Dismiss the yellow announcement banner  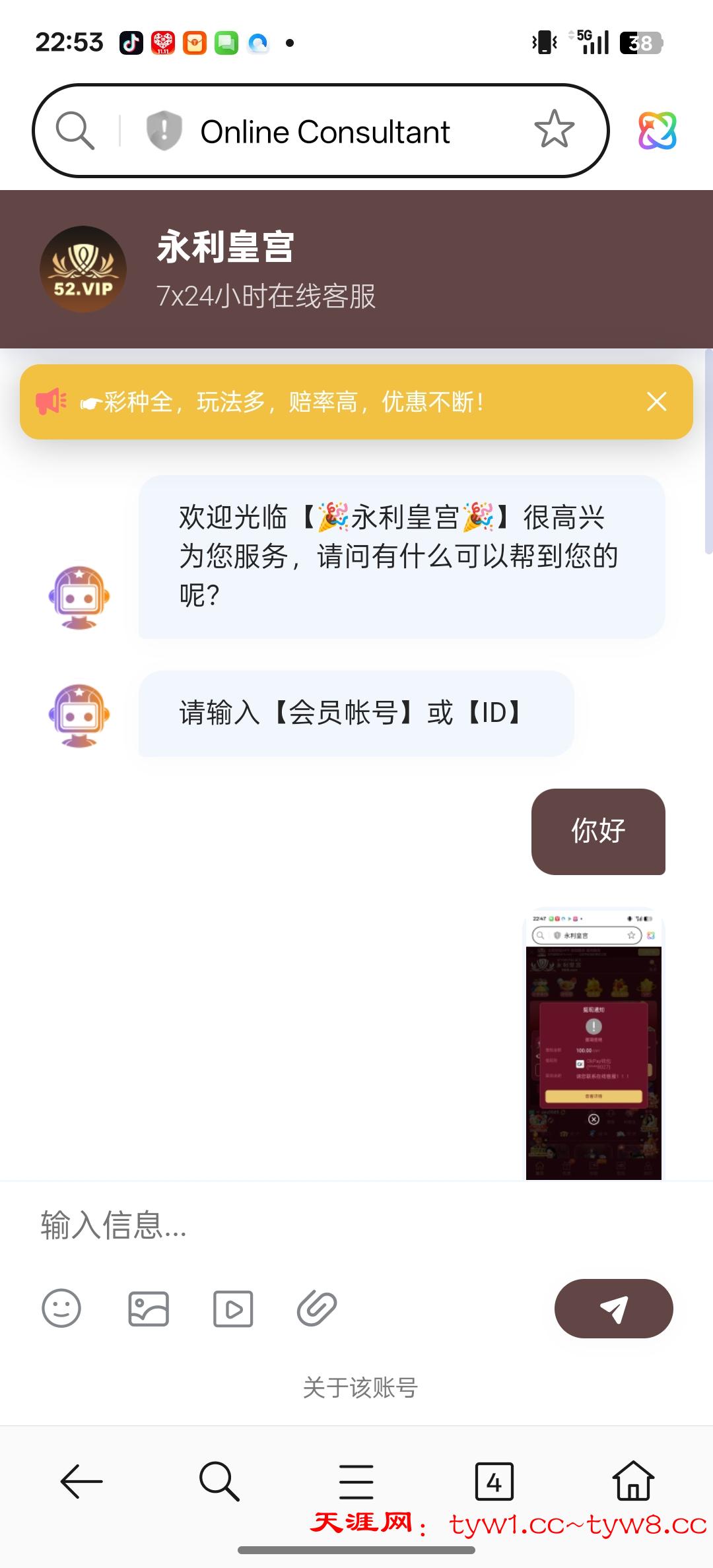pos(656,401)
